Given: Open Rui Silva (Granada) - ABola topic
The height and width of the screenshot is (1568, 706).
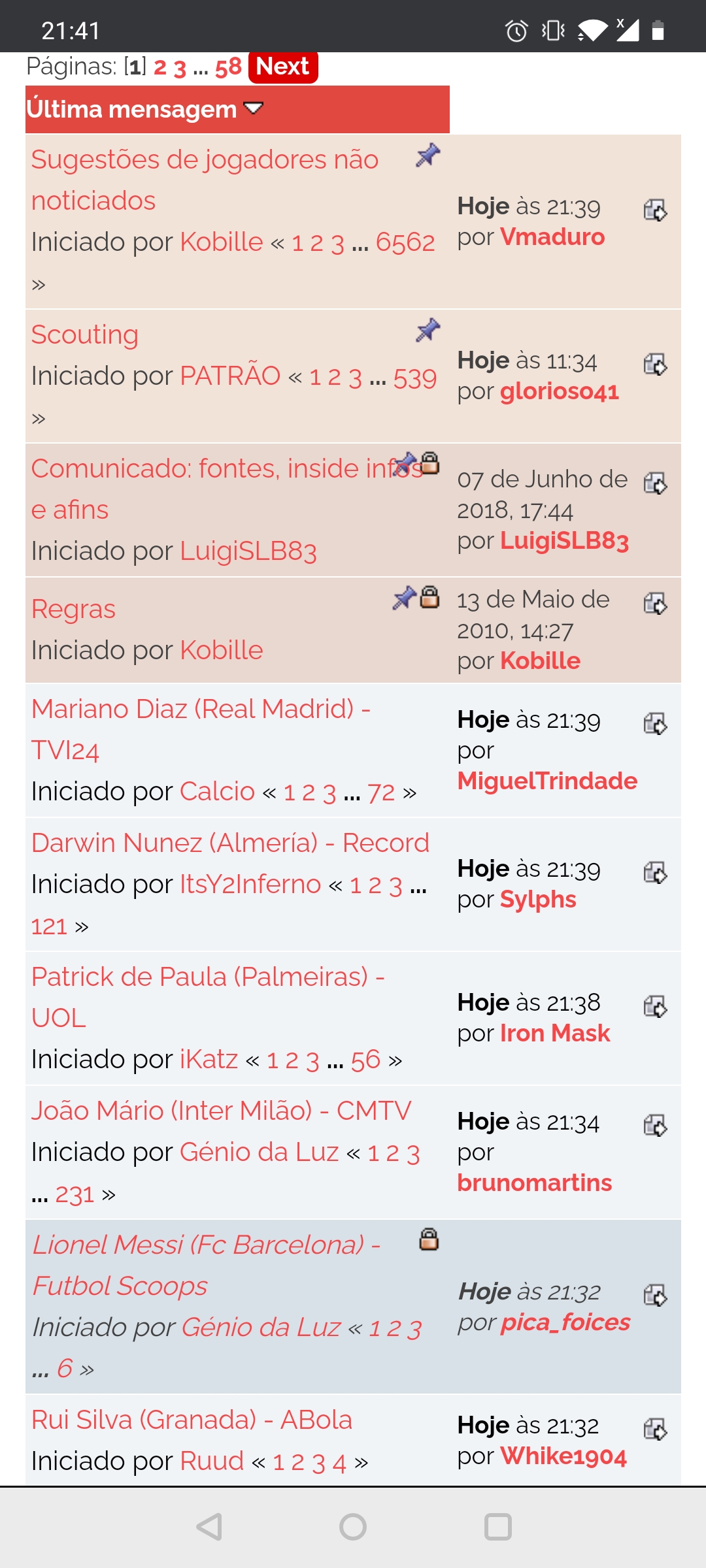Looking at the screenshot, I should 192,1420.
